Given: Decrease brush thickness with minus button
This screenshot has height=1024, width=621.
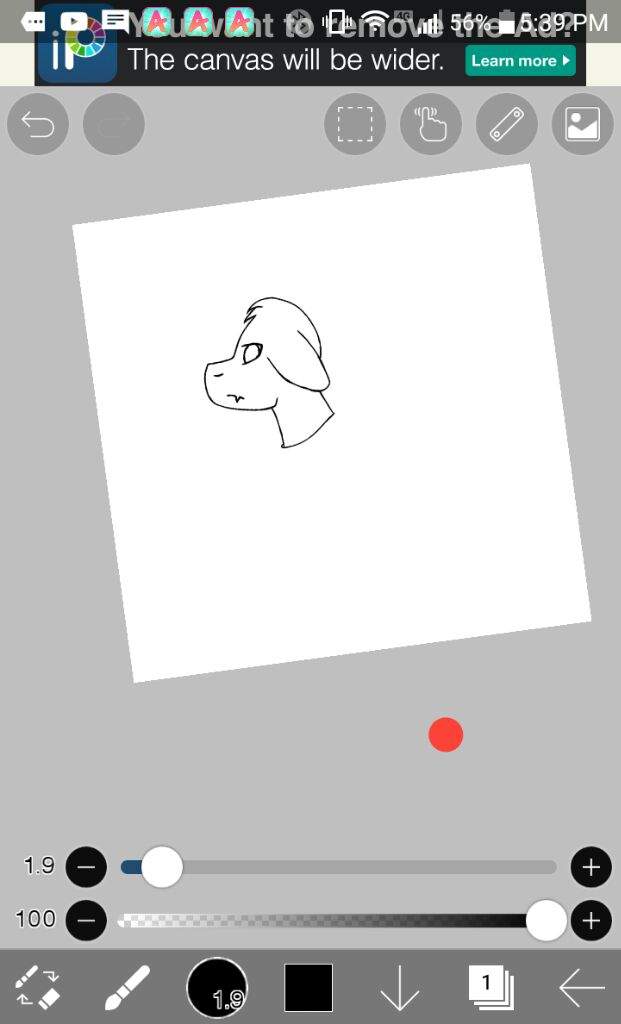Looking at the screenshot, I should (x=86, y=867).
